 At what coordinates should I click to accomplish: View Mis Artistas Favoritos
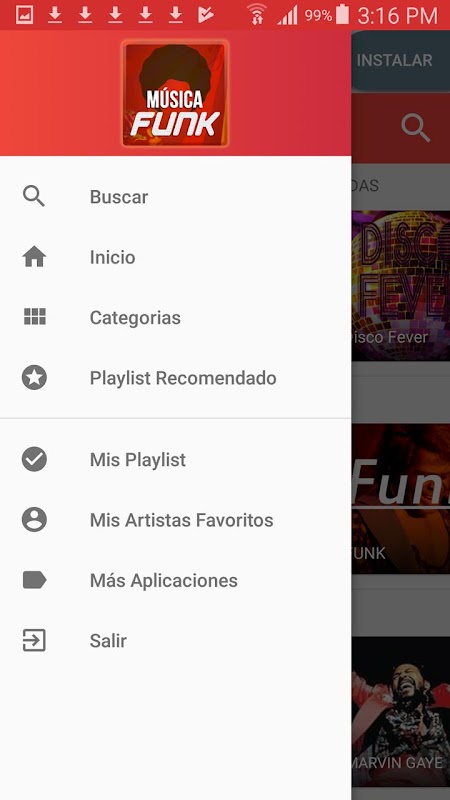click(x=176, y=520)
